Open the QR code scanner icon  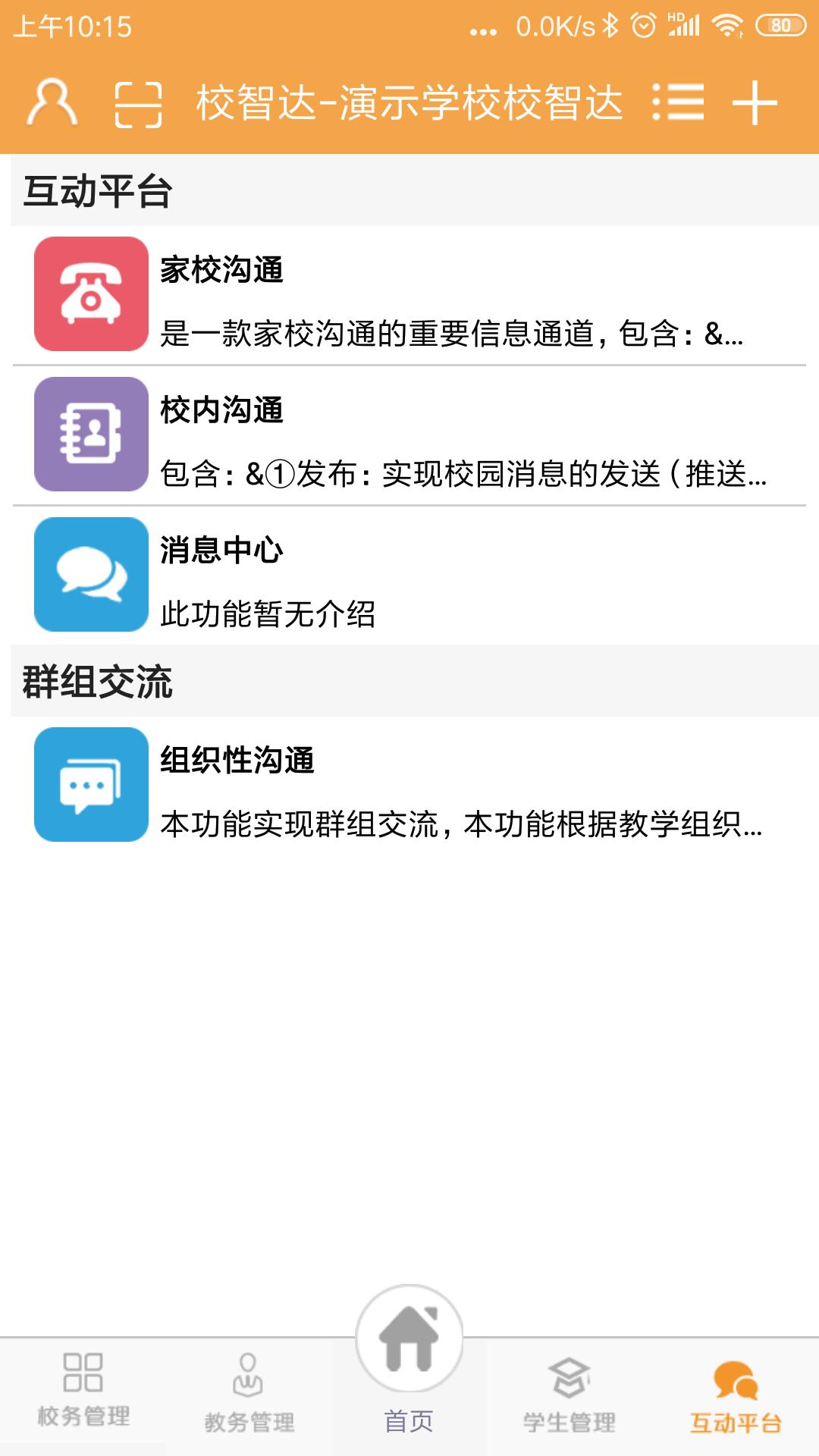140,106
